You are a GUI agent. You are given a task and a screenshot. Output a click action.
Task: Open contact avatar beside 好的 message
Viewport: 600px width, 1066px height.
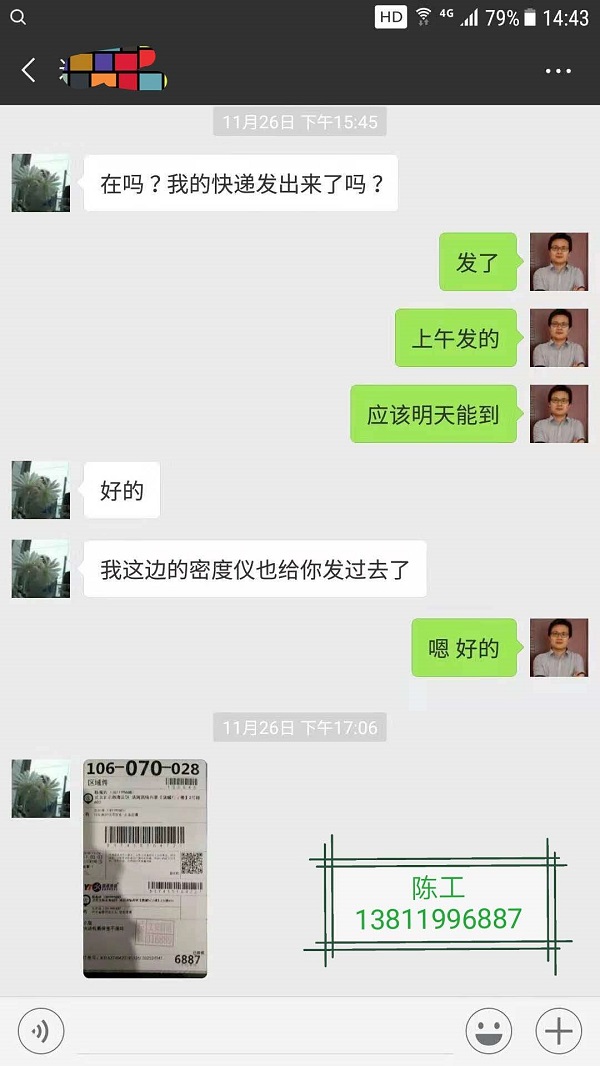(x=41, y=490)
